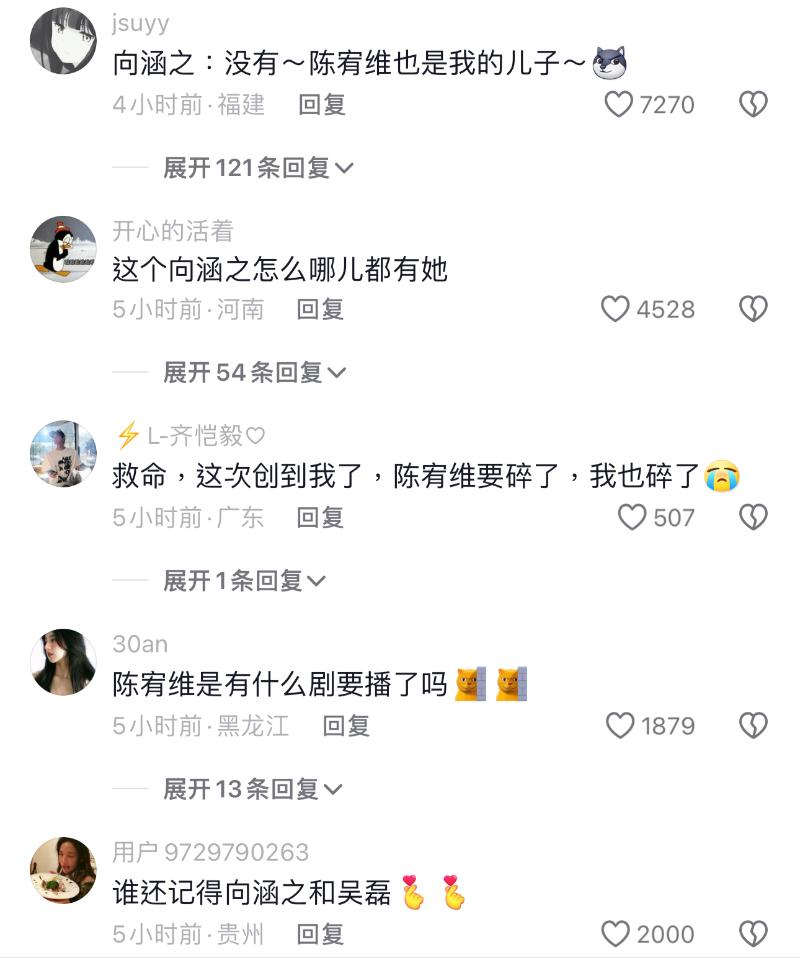Screen dimensions: 800x958
Task: Dislike jsuyy's comment
Action: (x=753, y=104)
